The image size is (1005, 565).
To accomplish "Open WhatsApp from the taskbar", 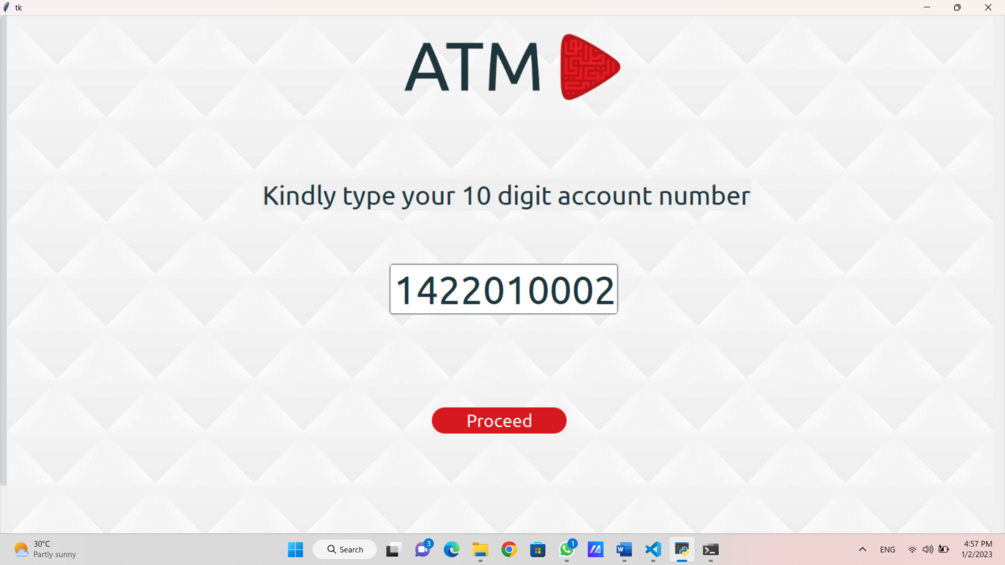I will point(567,550).
